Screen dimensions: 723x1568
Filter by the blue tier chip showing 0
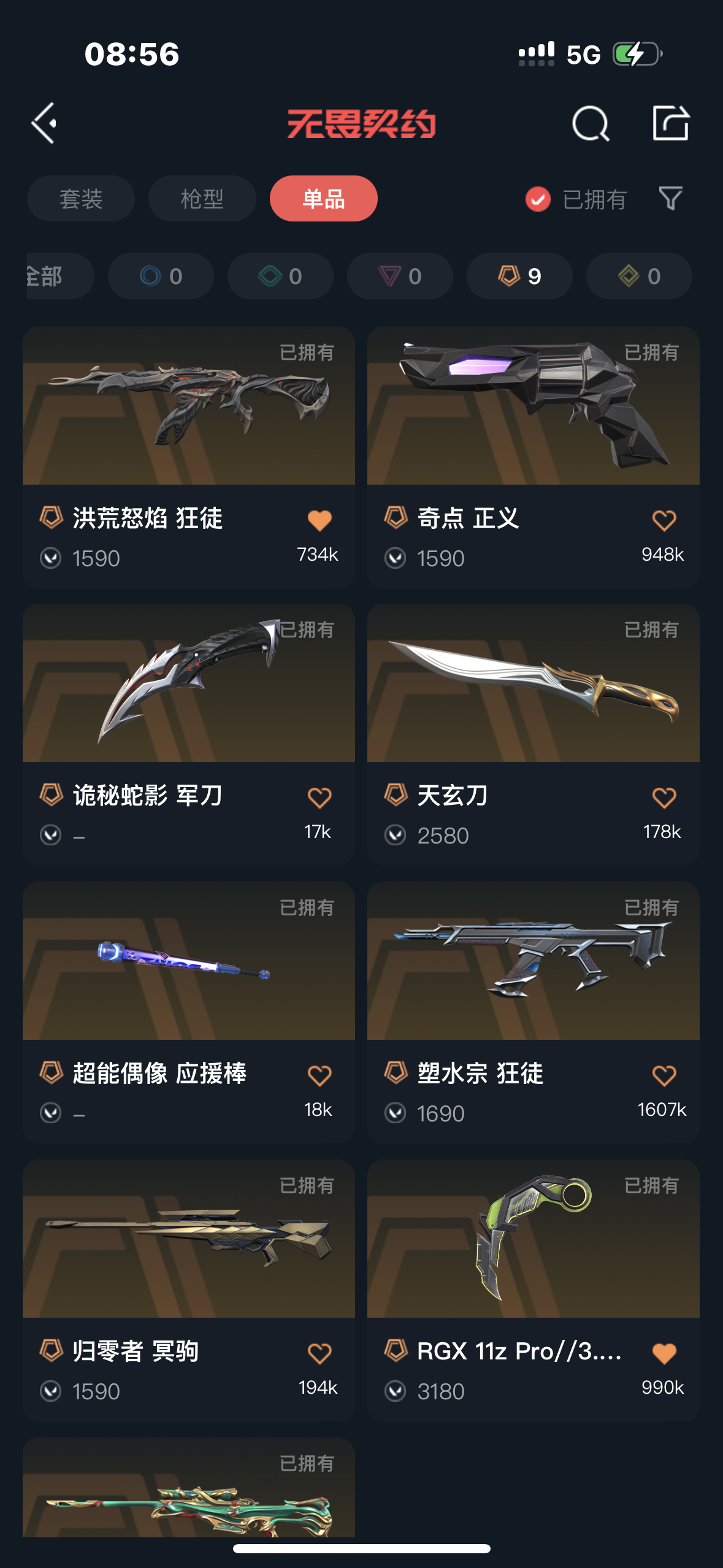point(161,276)
